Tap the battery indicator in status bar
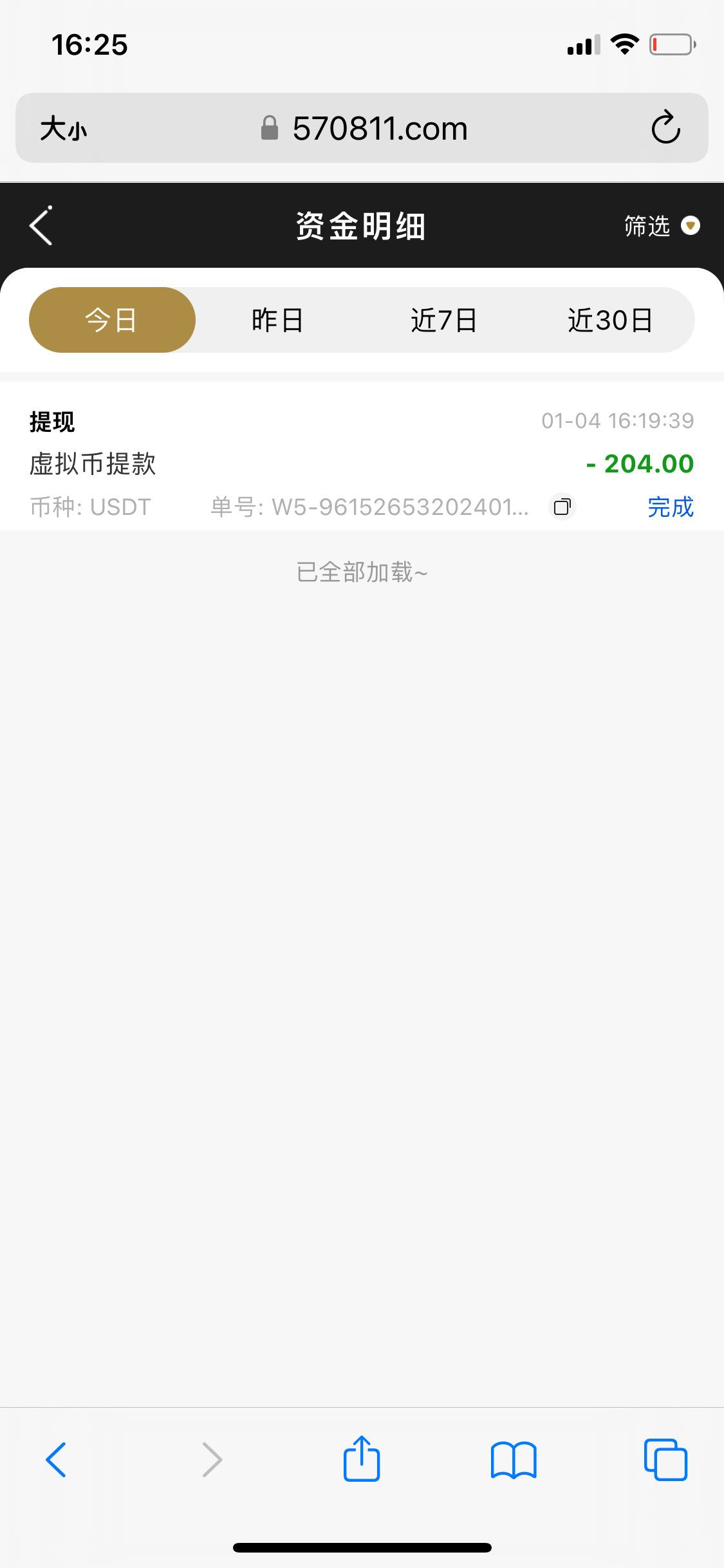 point(670,43)
